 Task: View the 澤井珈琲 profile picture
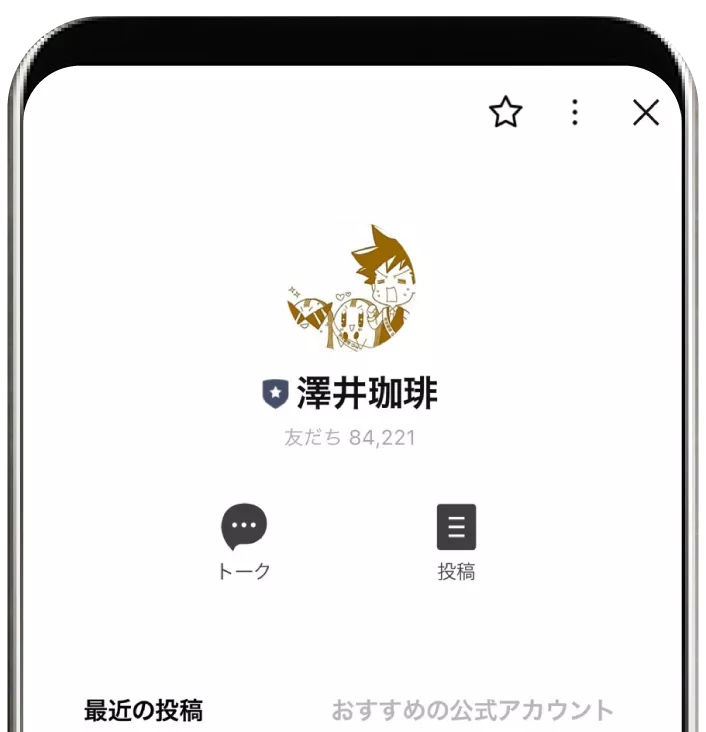tap(352, 290)
